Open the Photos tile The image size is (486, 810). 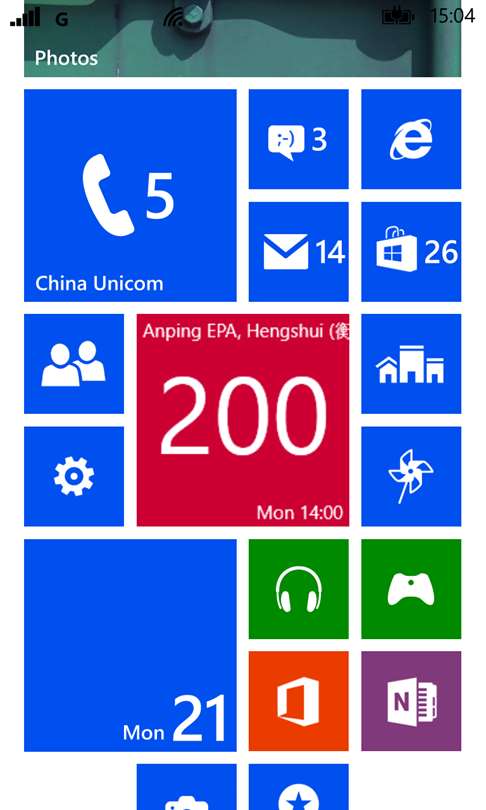[242, 39]
